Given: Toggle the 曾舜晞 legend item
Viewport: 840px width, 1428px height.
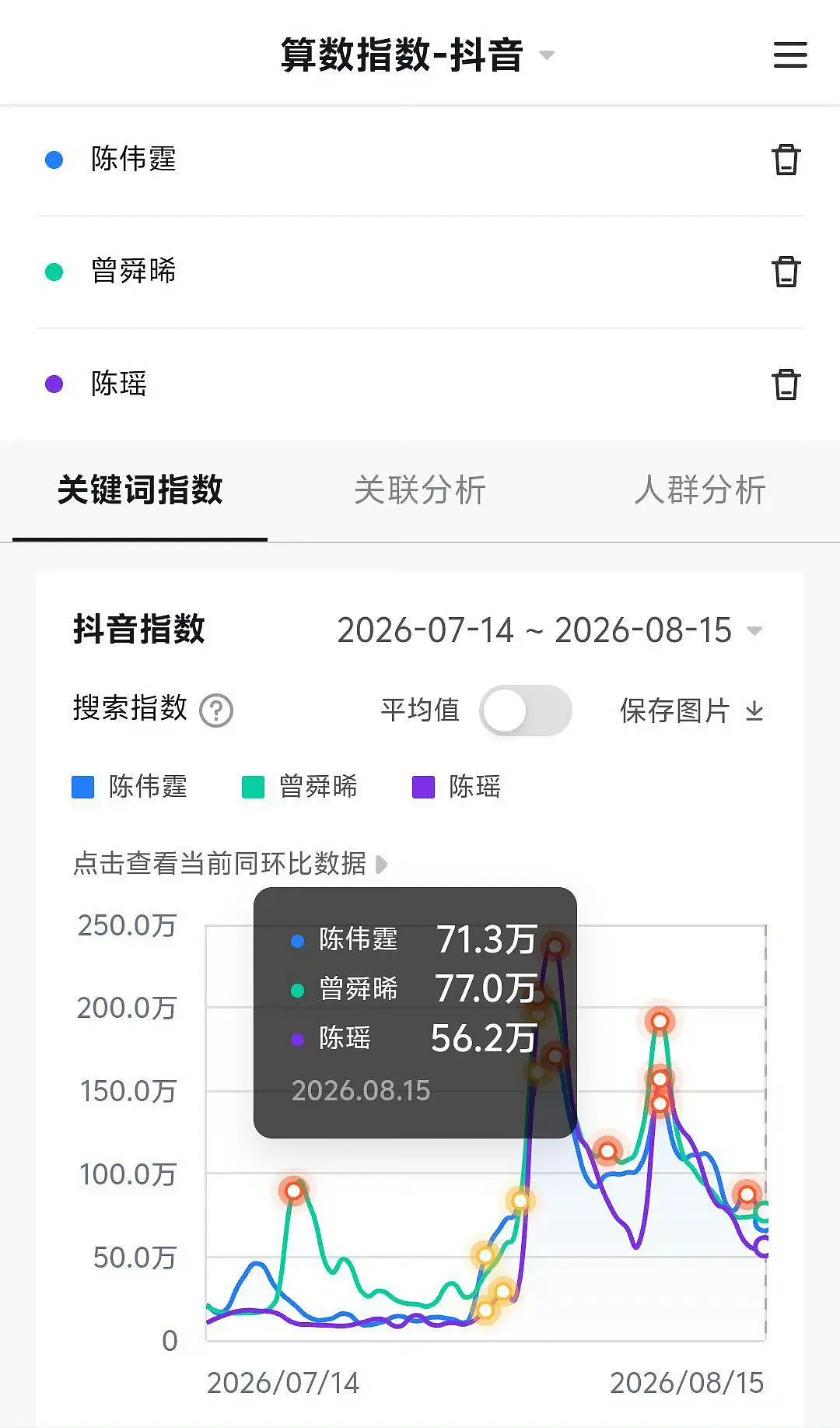Looking at the screenshot, I should (299, 787).
